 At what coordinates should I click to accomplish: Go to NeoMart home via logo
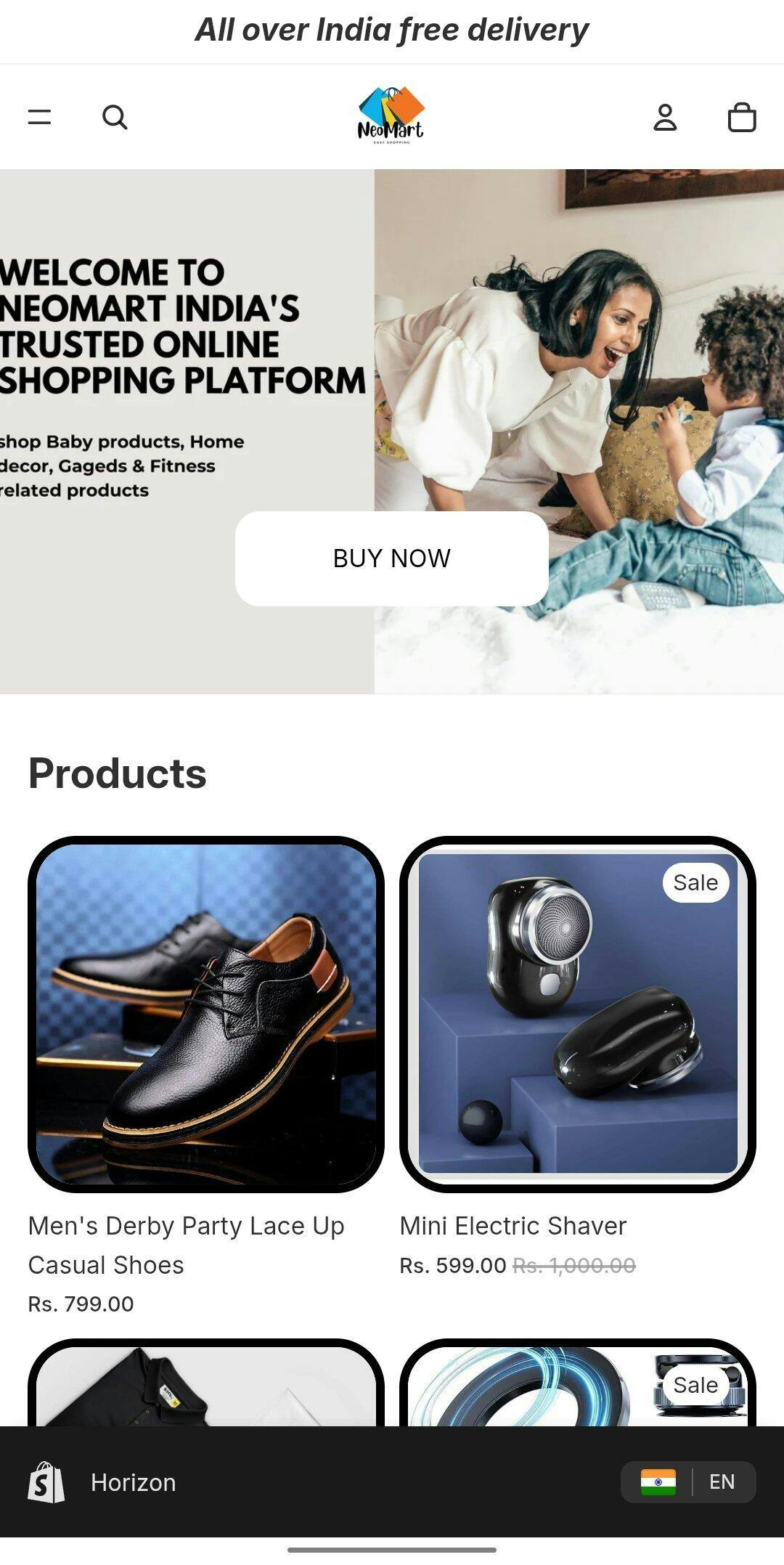point(391,115)
